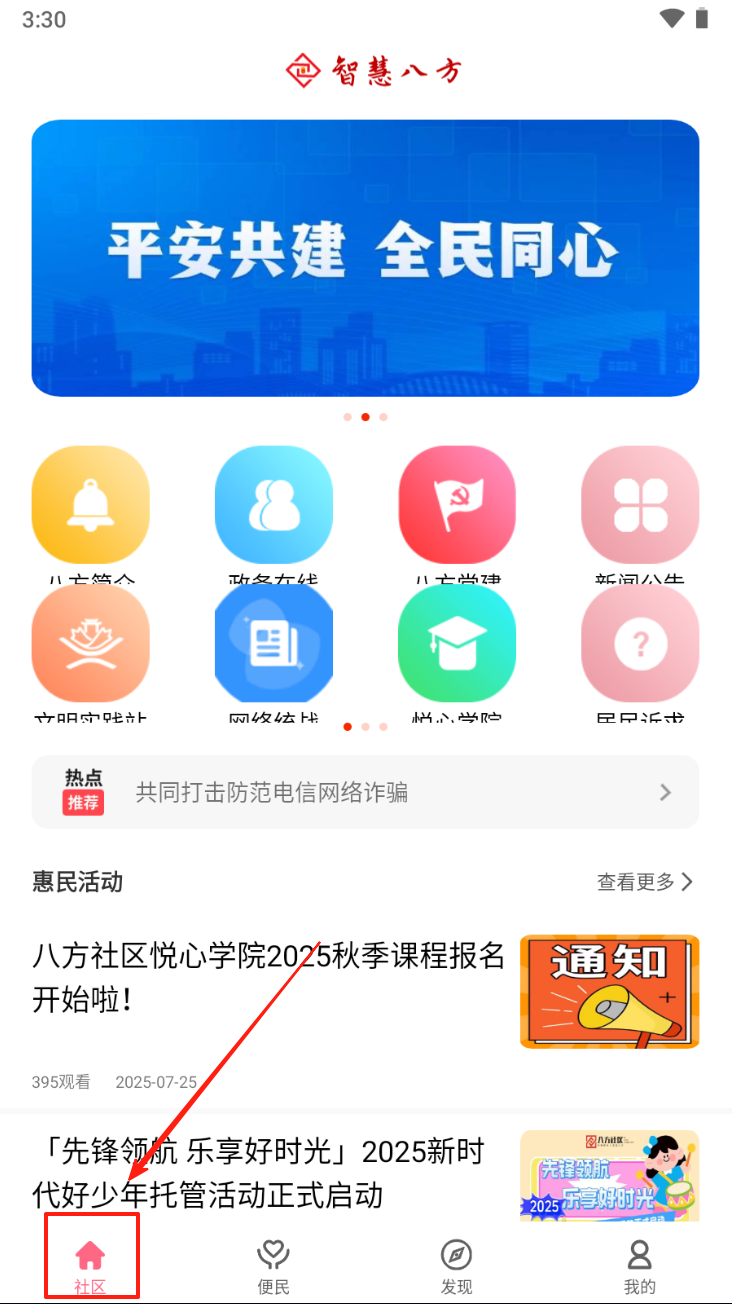Switch to the 便民 tab
Image resolution: width=732 pixels, height=1304 pixels.
tap(273, 1266)
